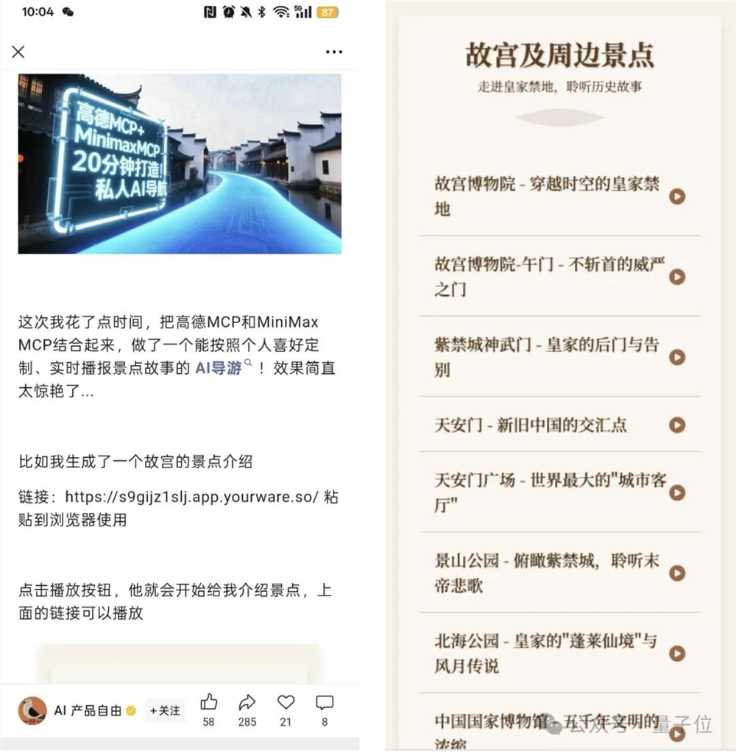Expand the 天安门 attraction entry
Screen dimensions: 736x753
click(676, 426)
